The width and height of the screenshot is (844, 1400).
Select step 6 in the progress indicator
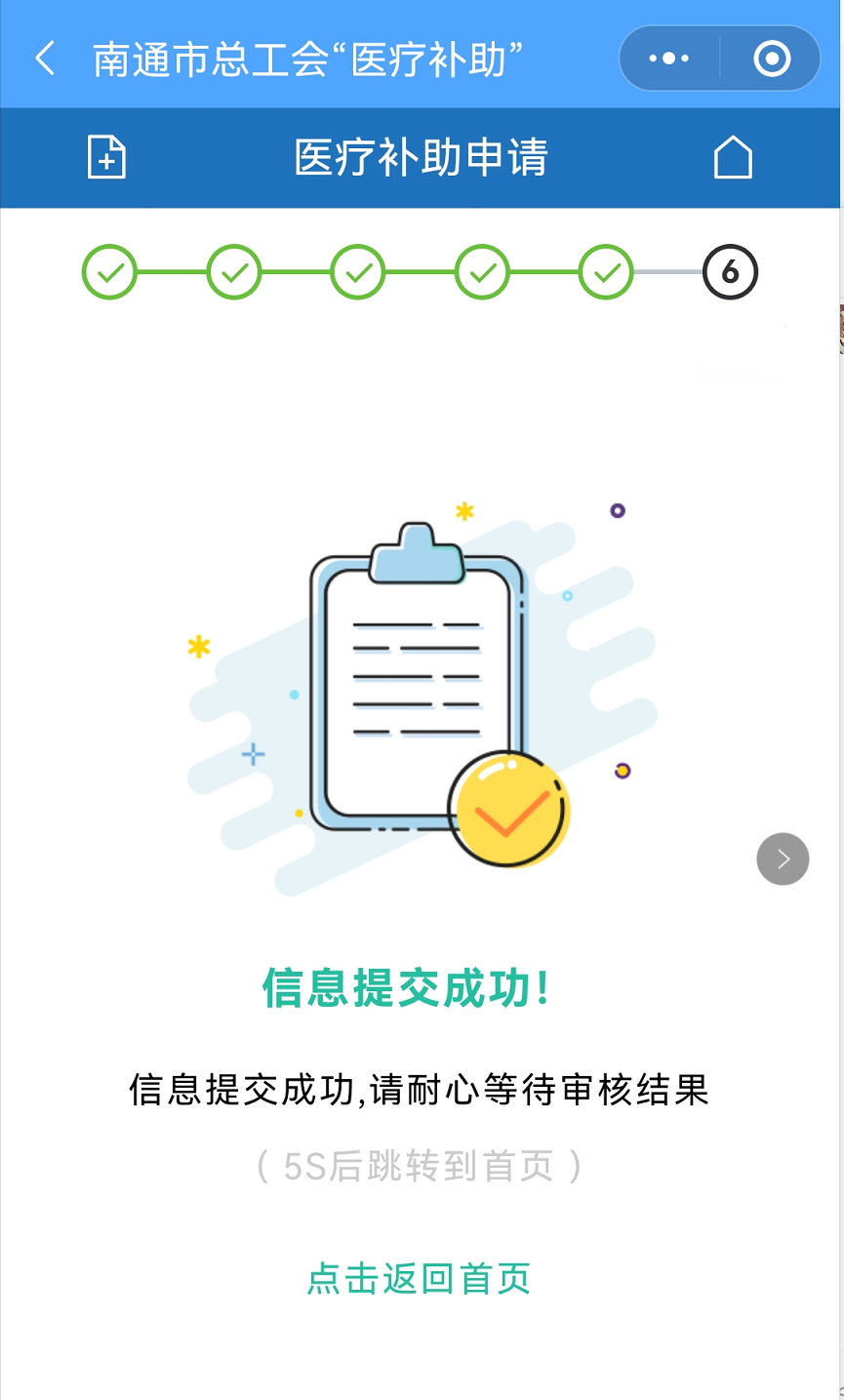click(729, 271)
